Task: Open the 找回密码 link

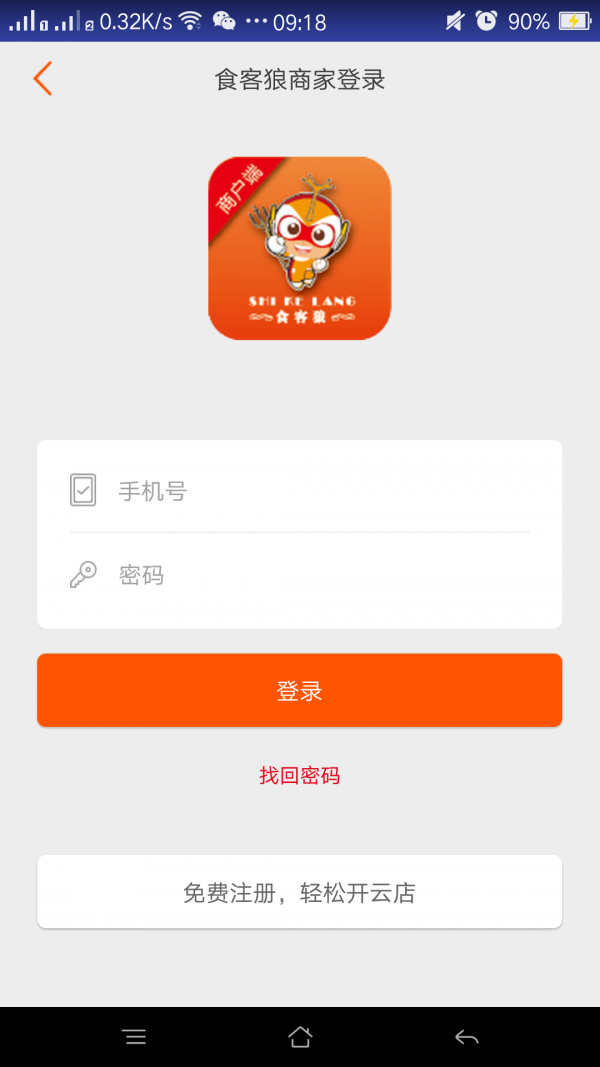Action: pos(300,775)
